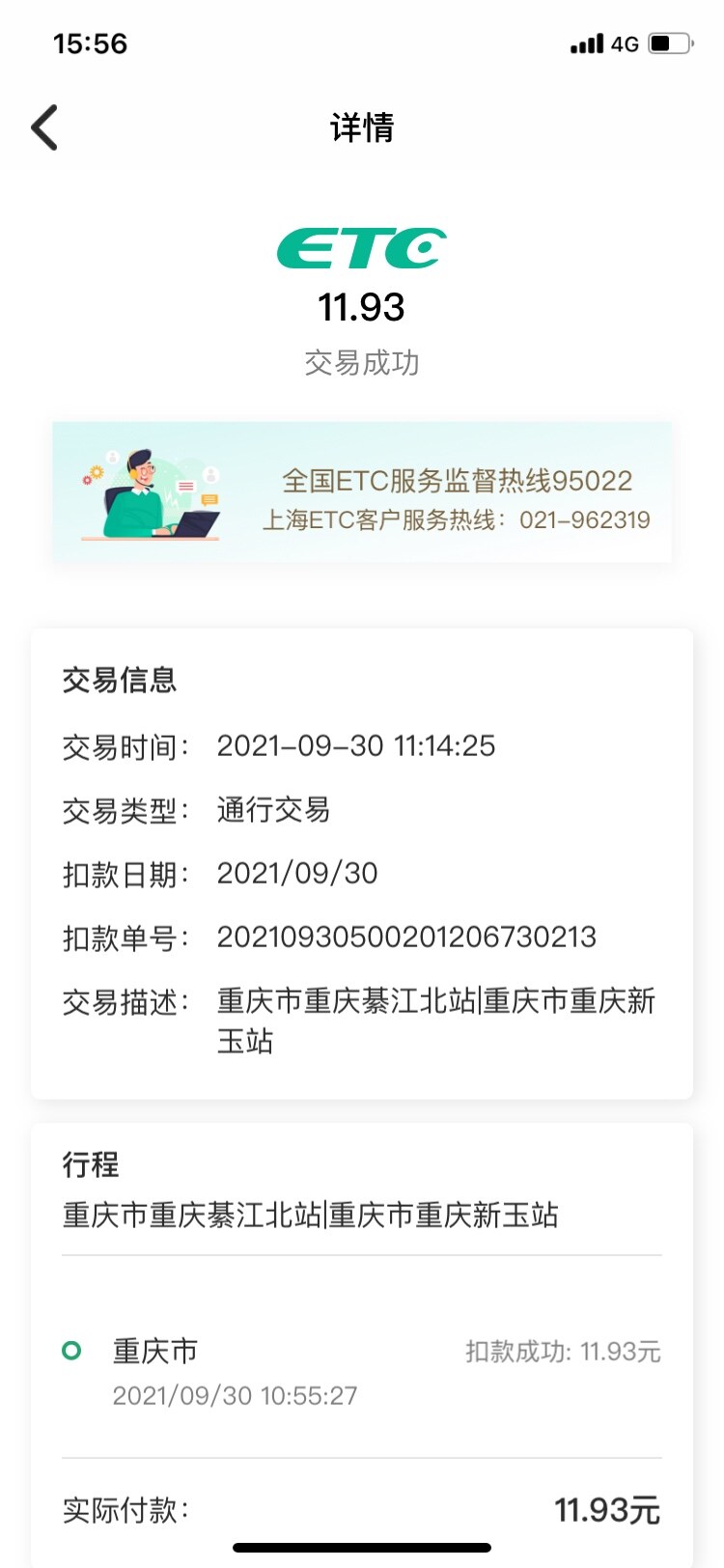The image size is (724, 1568).
Task: Go back from the 详情 page
Action: click(45, 127)
